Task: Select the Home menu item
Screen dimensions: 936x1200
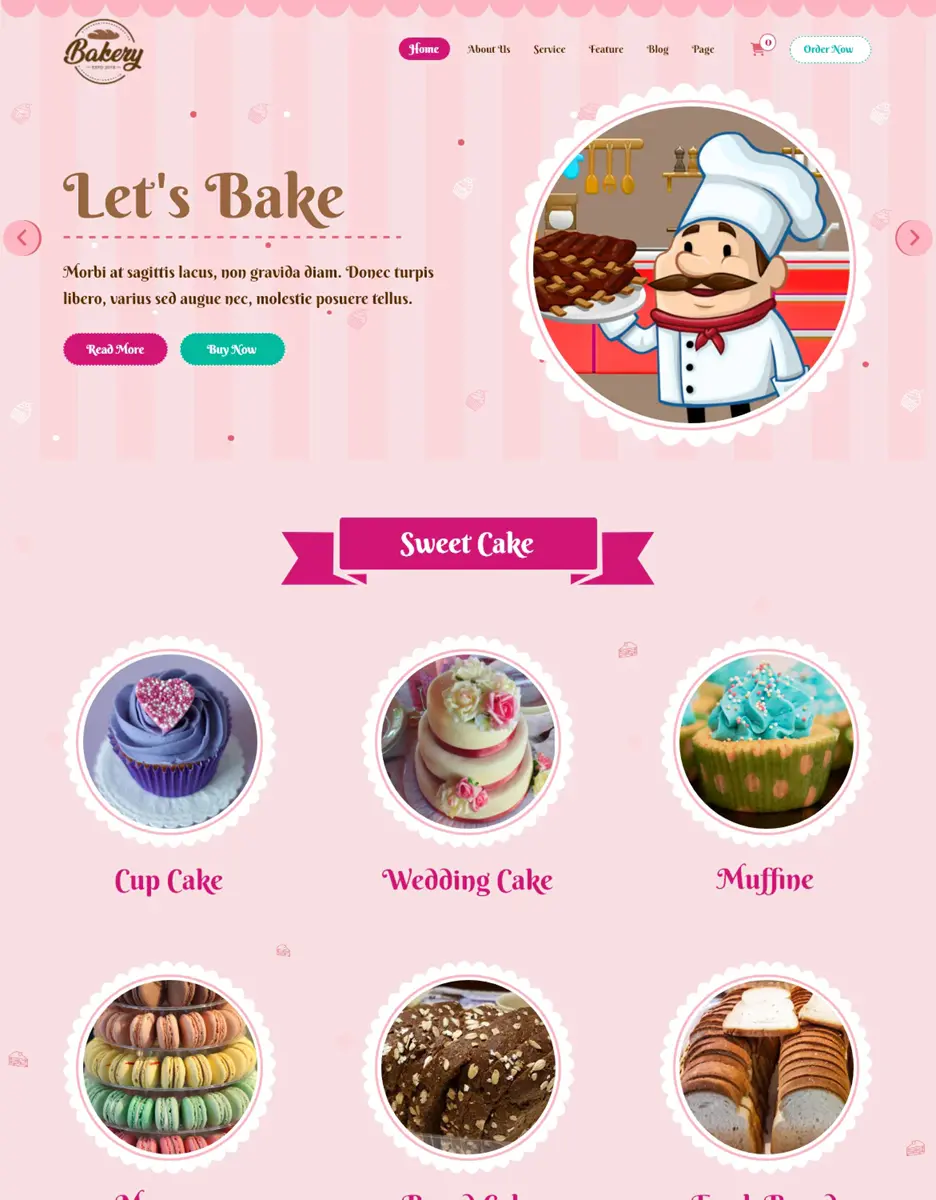Action: coord(424,48)
